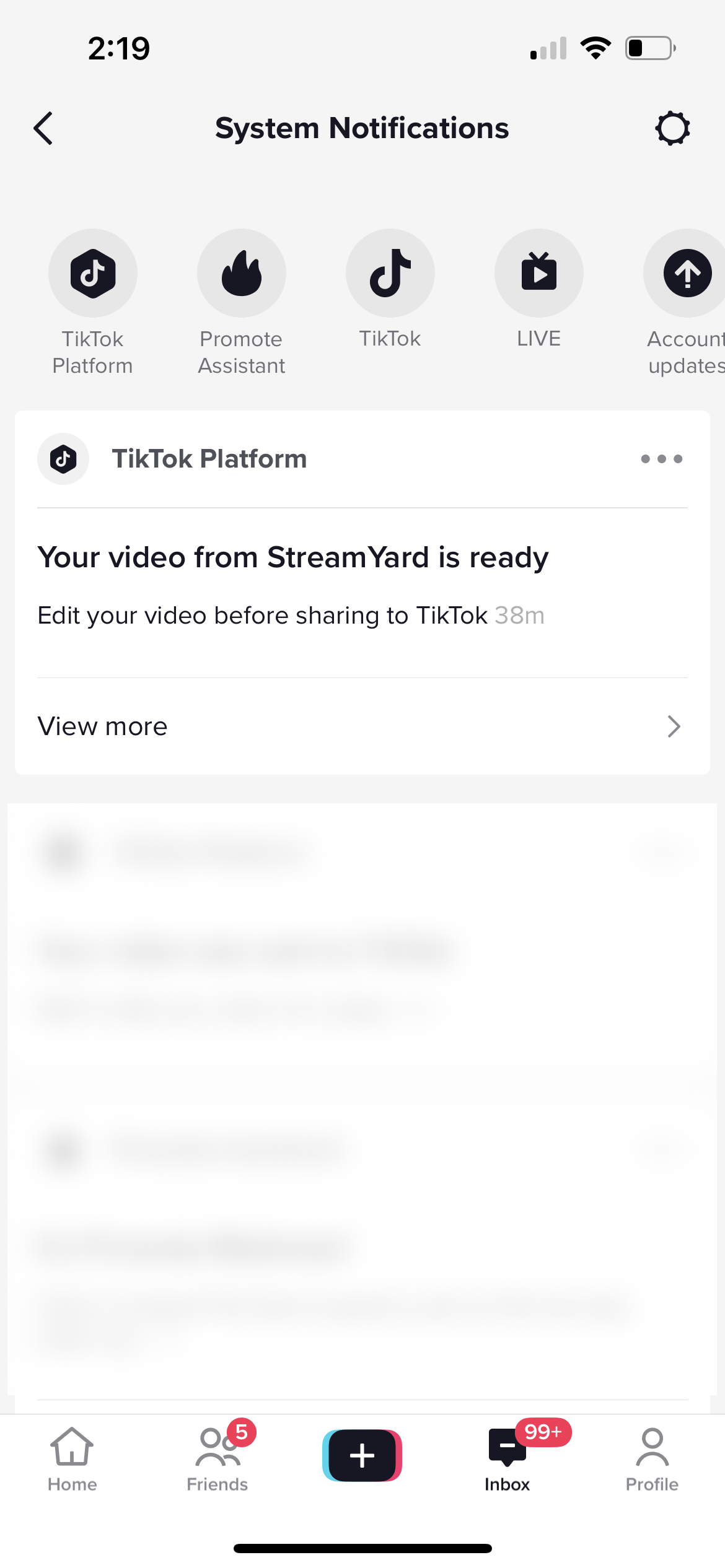The width and height of the screenshot is (725, 1568).
Task: Open the StreamYard video ready notification
Action: [x=292, y=582]
